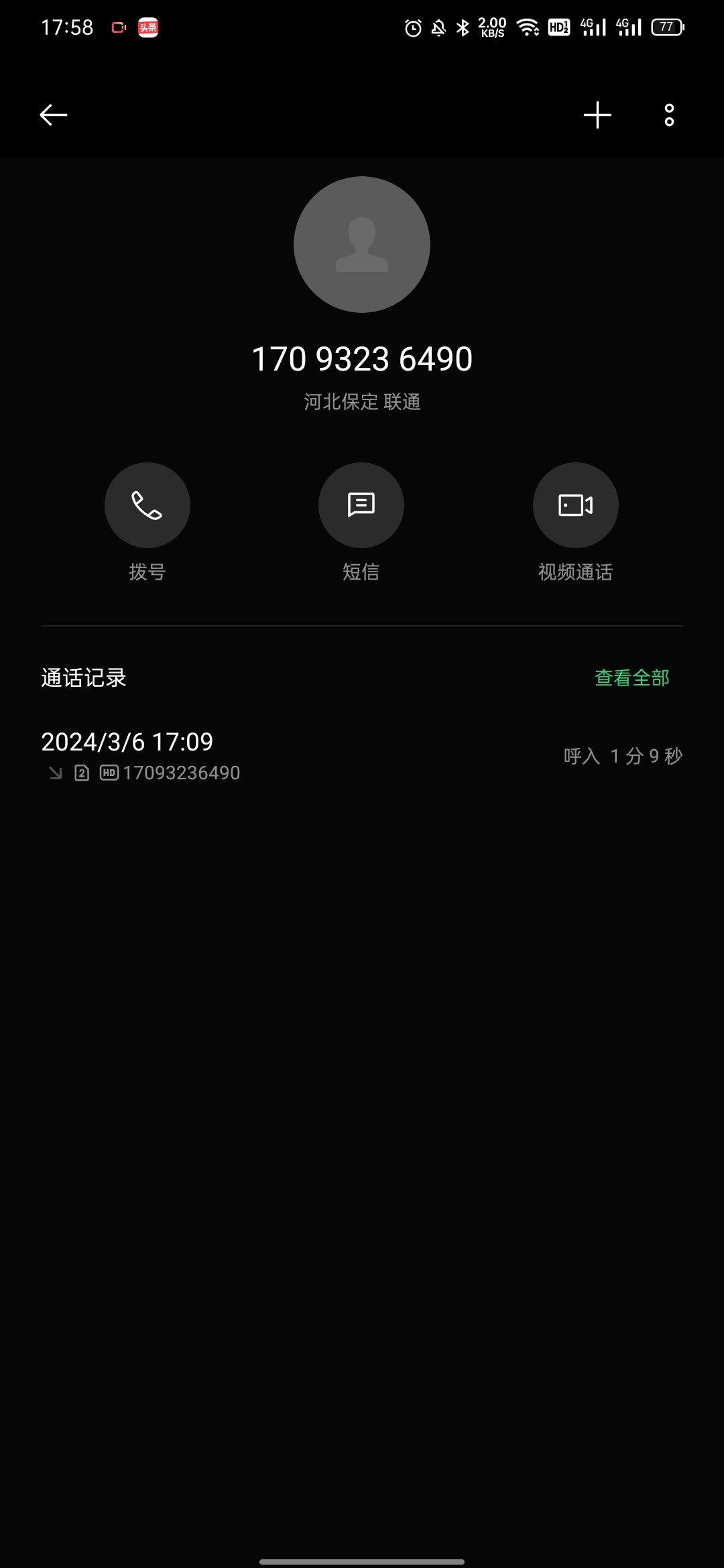Viewport: 724px width, 1568px height.
Task: Open the three-dot overflow menu
Action: point(669,115)
